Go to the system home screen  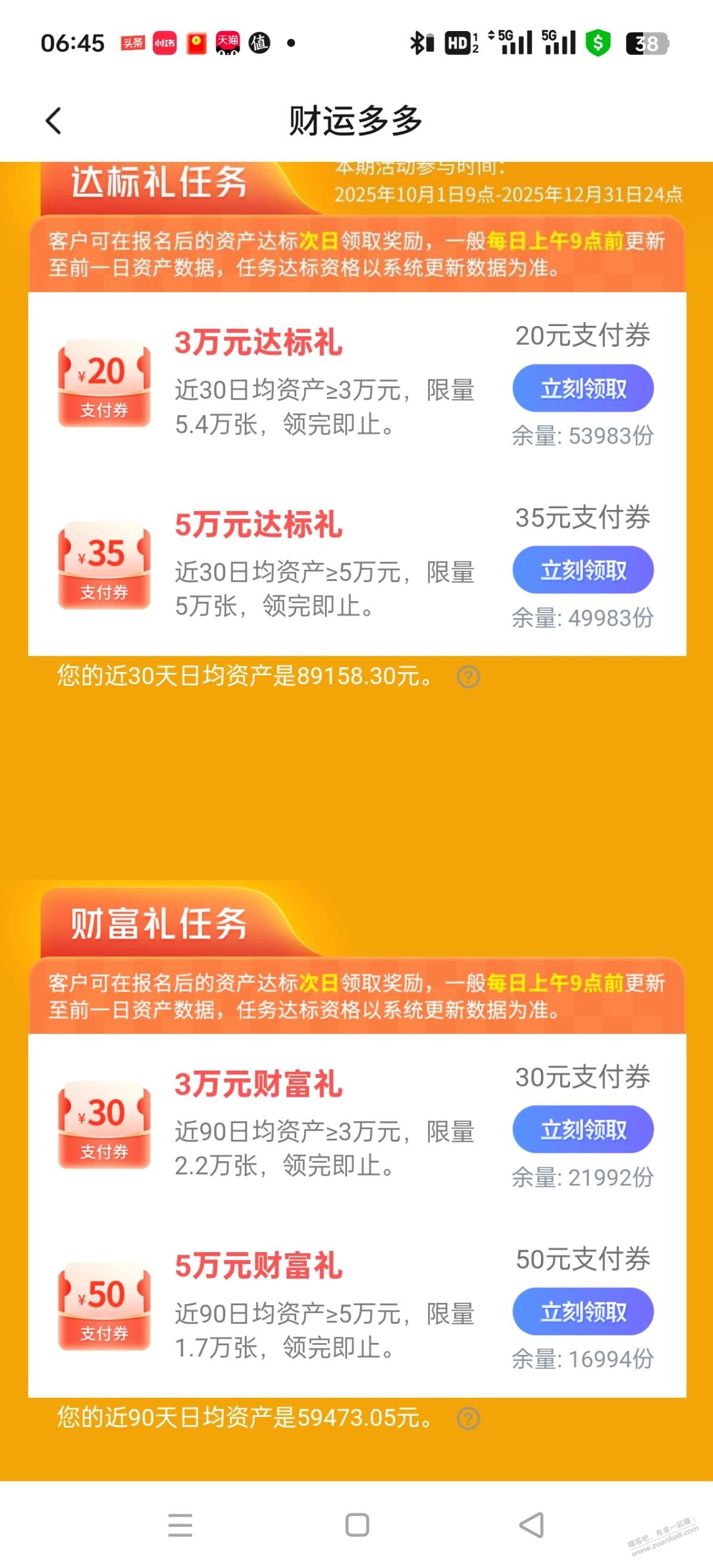click(x=357, y=1525)
